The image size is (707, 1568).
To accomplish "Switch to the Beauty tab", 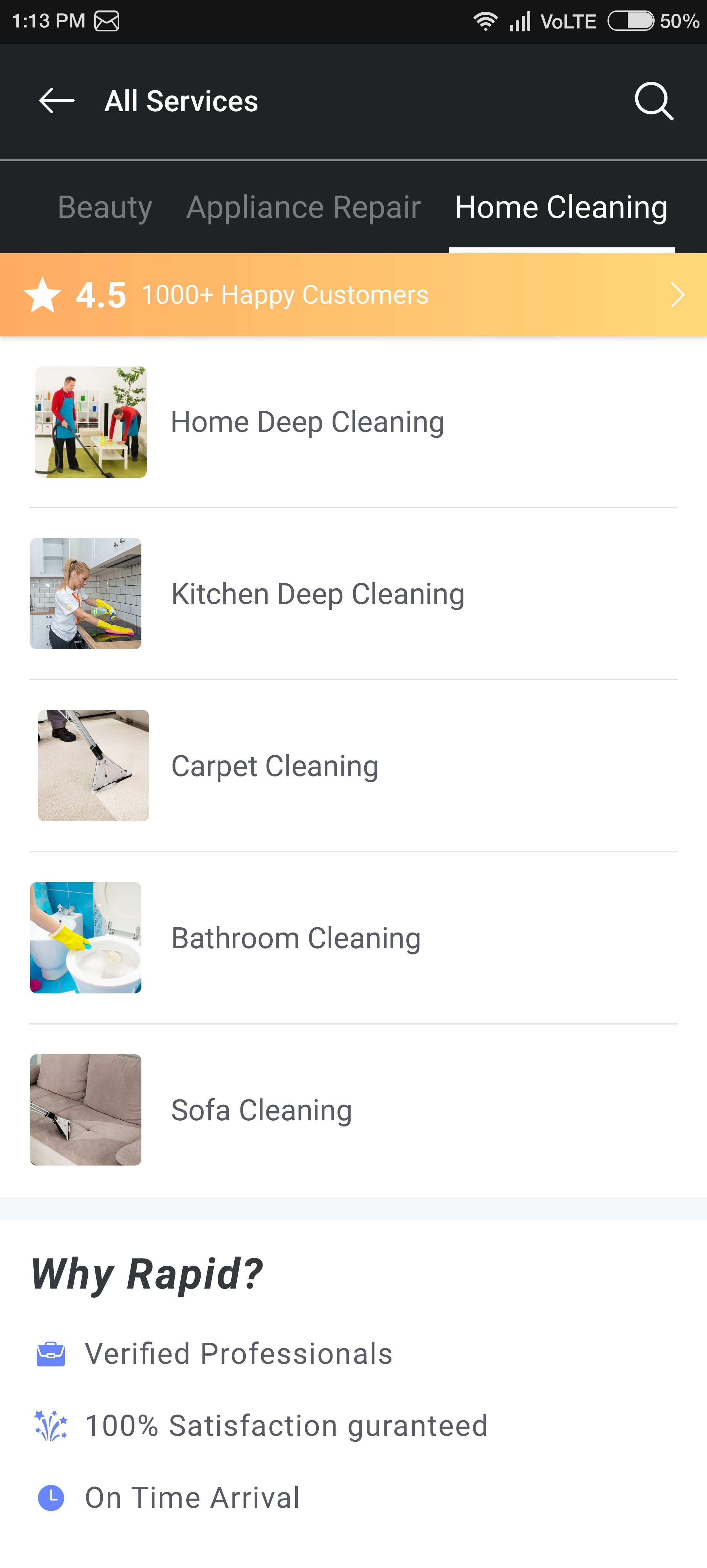I will click(x=105, y=207).
